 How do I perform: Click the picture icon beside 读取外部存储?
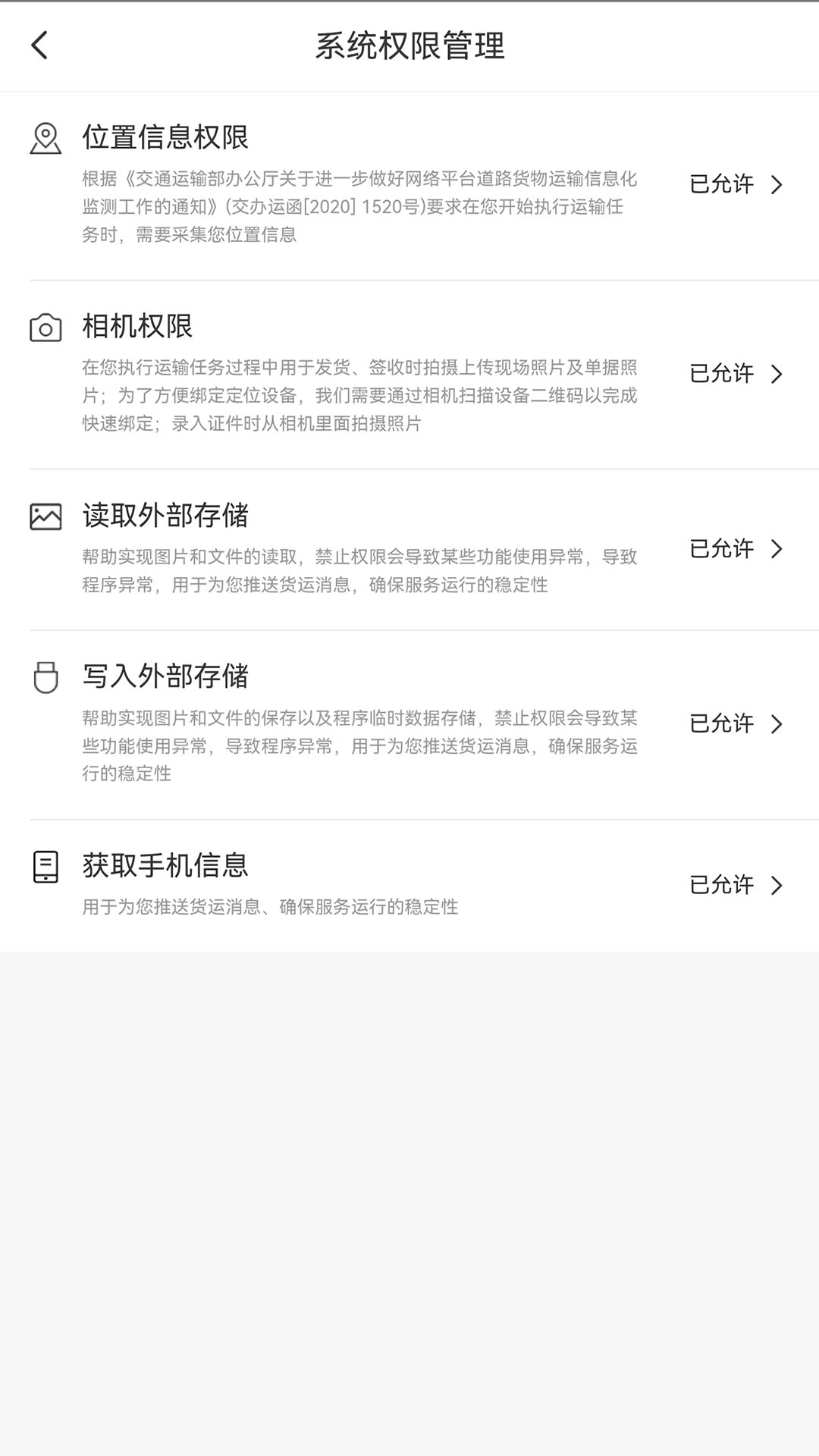[44, 516]
